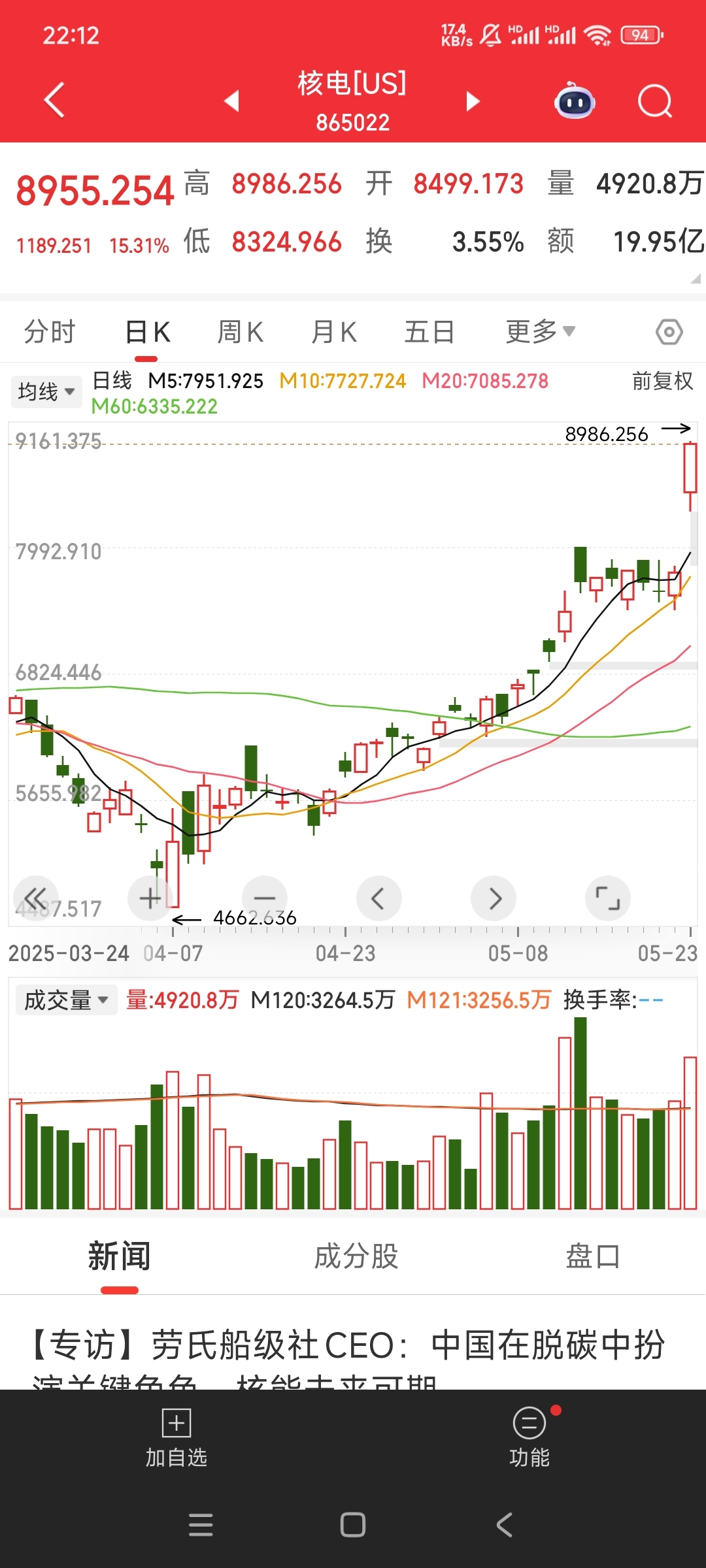This screenshot has width=706, height=1568.
Task: Zoom out the K-line chart
Action: tap(265, 898)
